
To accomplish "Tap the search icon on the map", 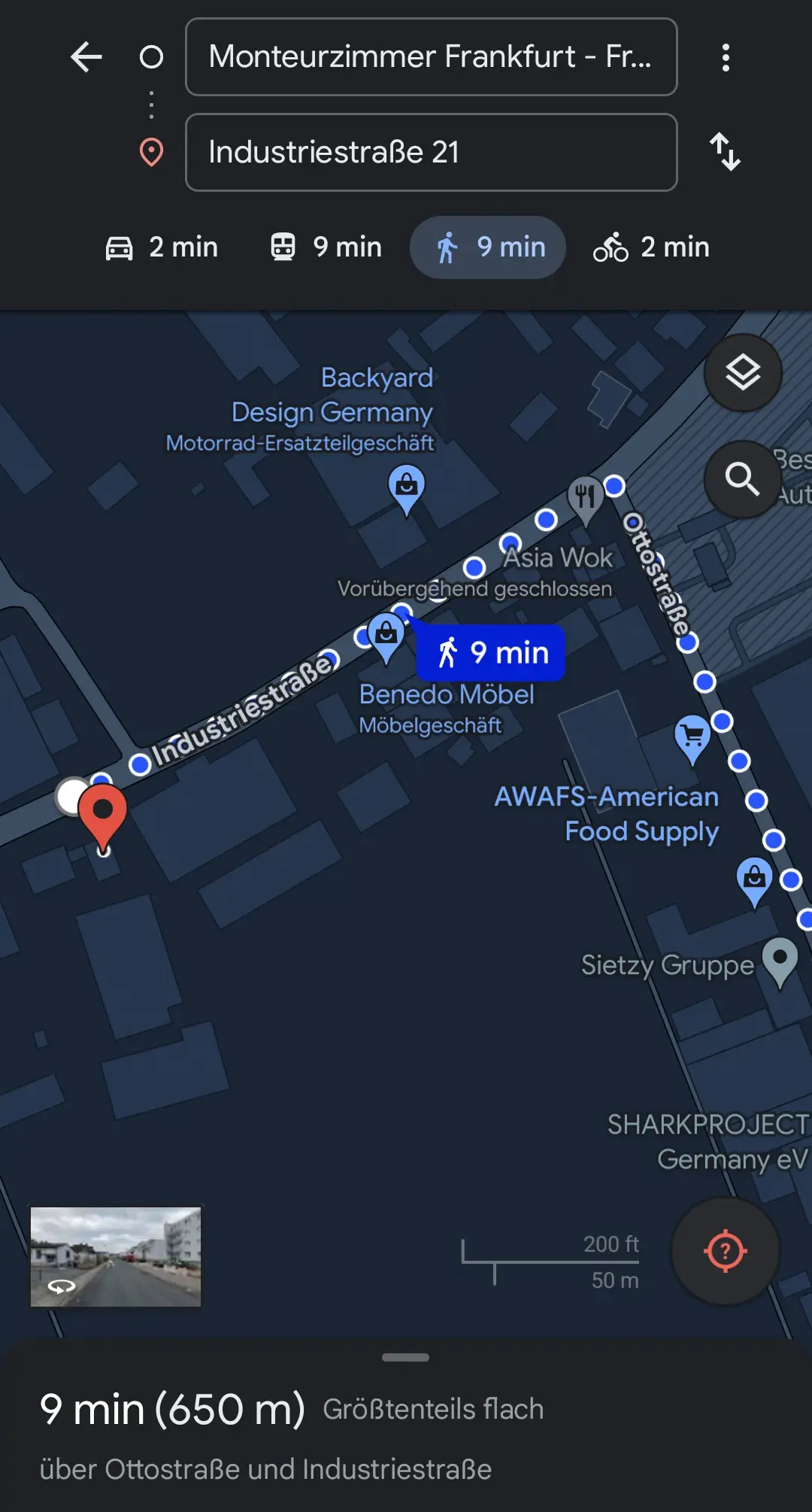I will pyautogui.click(x=742, y=480).
